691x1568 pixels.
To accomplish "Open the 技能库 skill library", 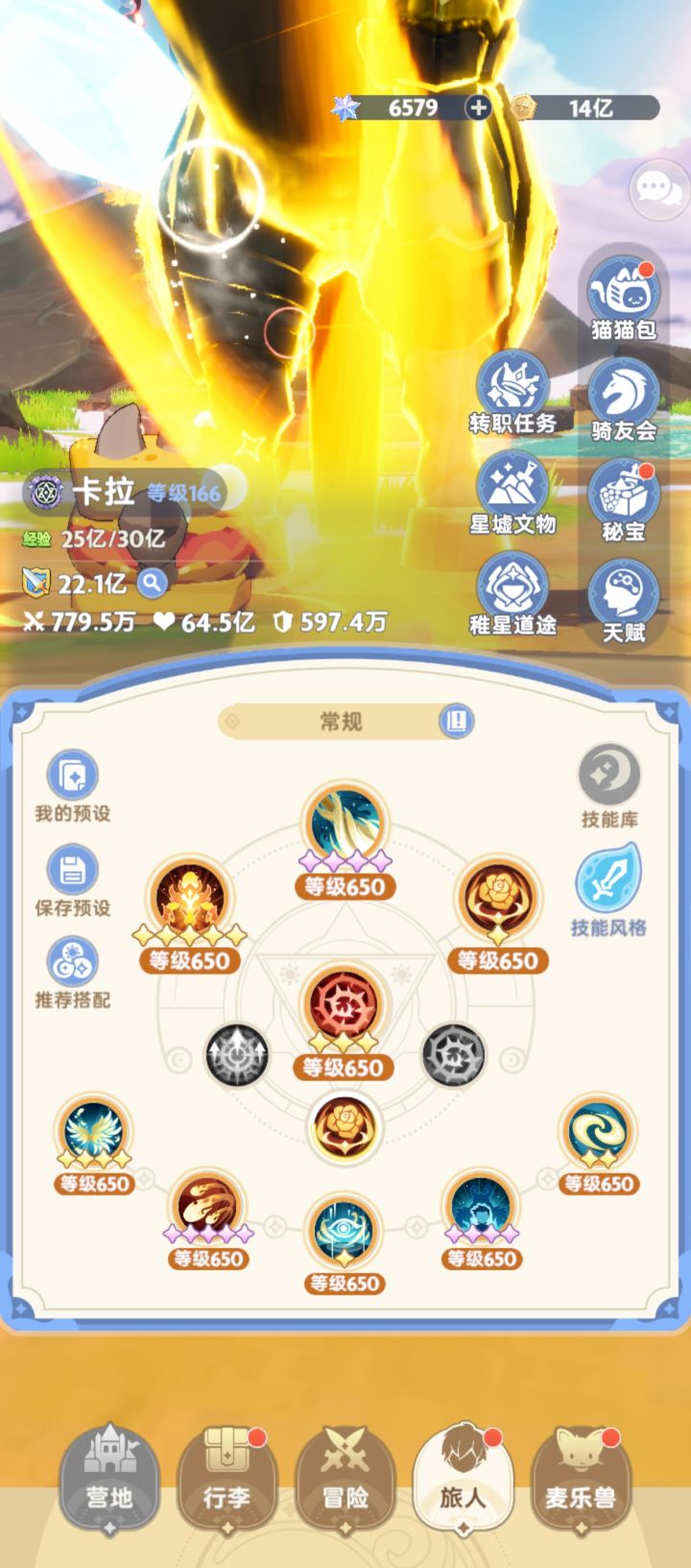I will (x=609, y=778).
